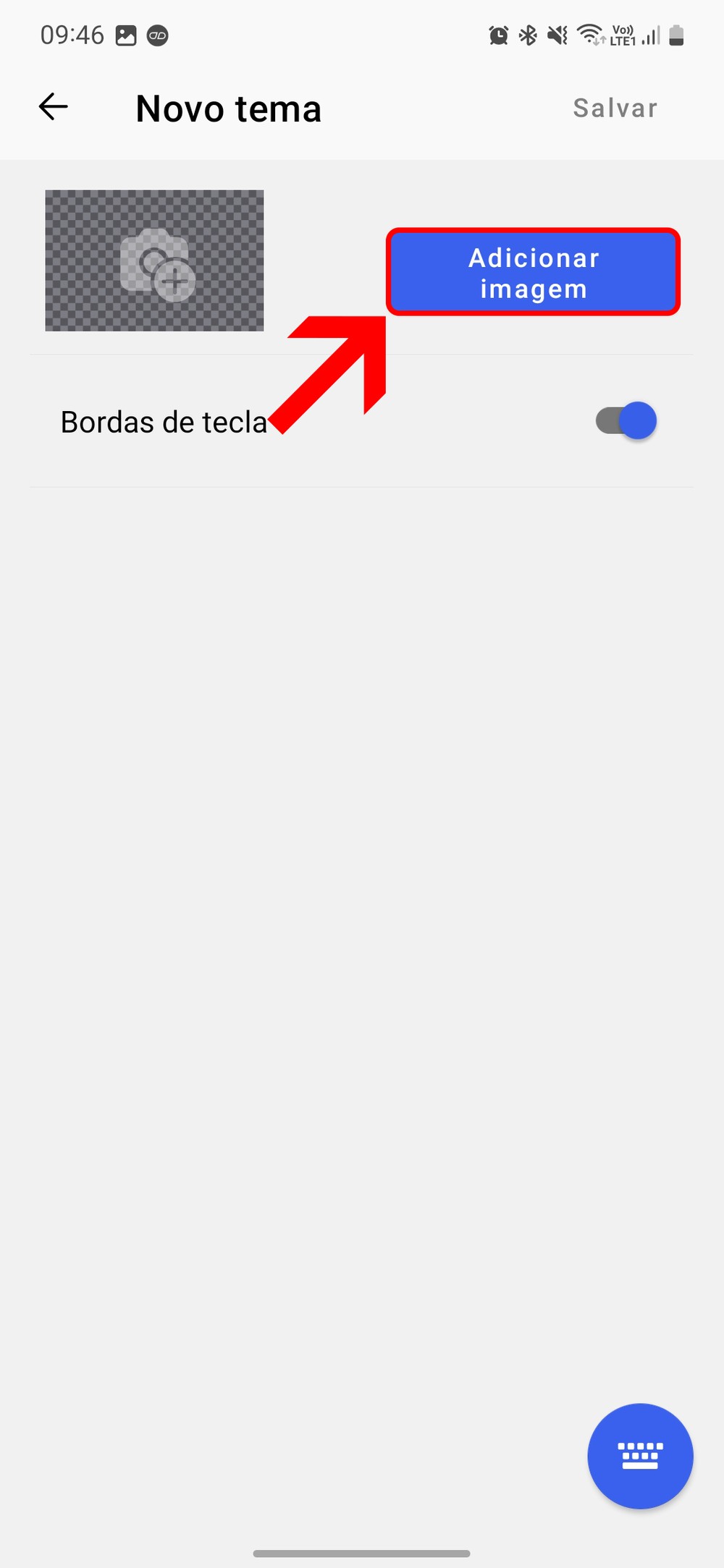Tap Salvar to save the theme
The width and height of the screenshot is (724, 1568).
615,109
